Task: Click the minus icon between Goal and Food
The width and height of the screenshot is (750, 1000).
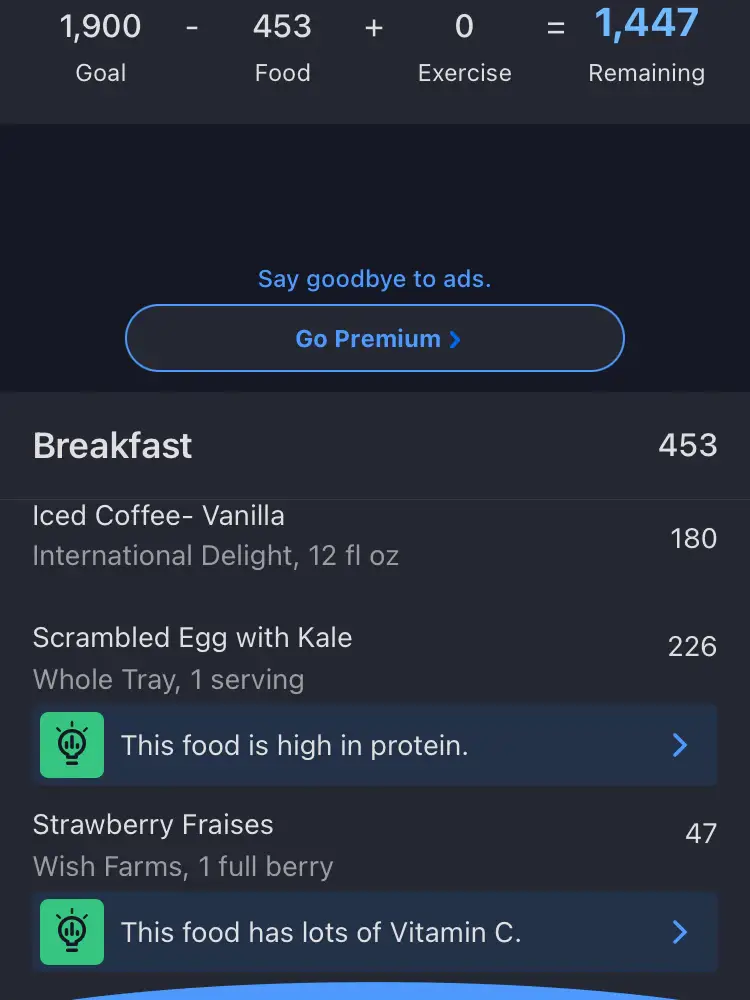Action: pyautogui.click(x=192, y=27)
